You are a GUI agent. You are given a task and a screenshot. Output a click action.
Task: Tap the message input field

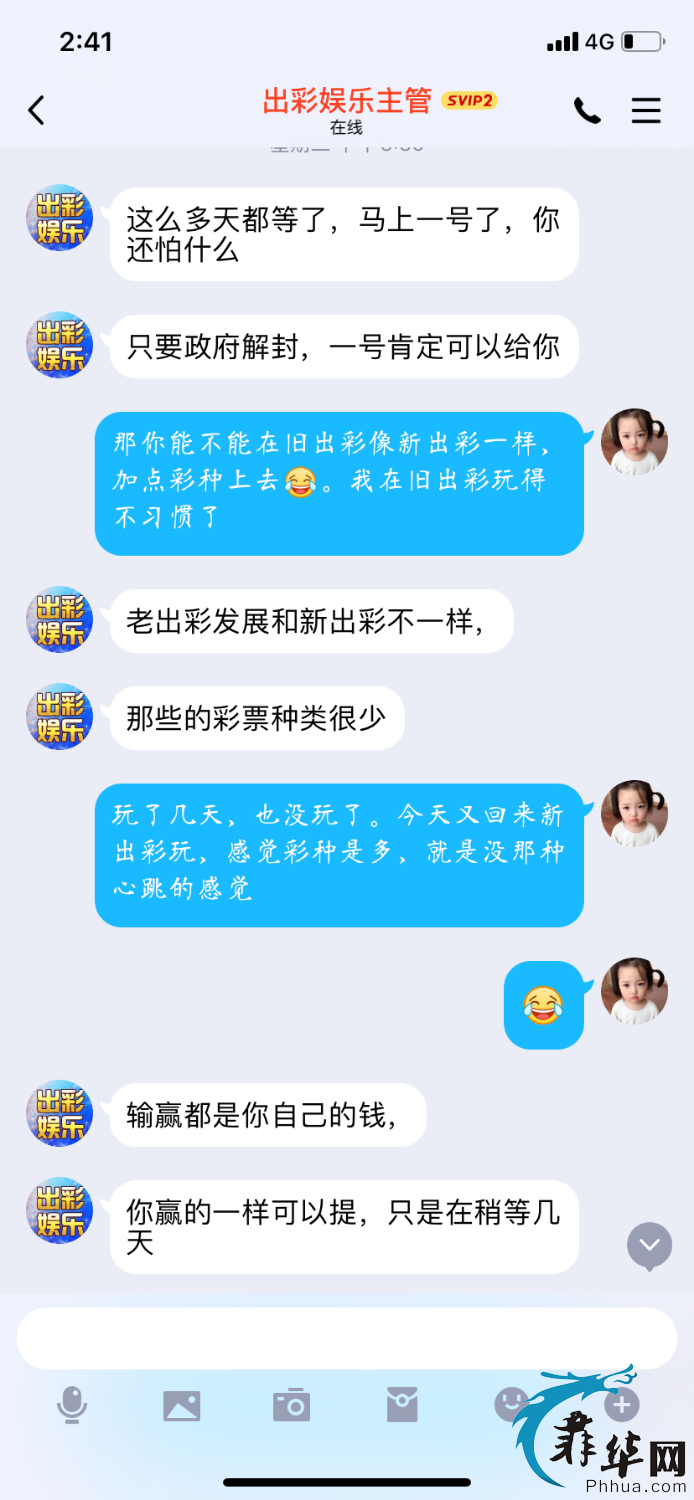point(346,1338)
